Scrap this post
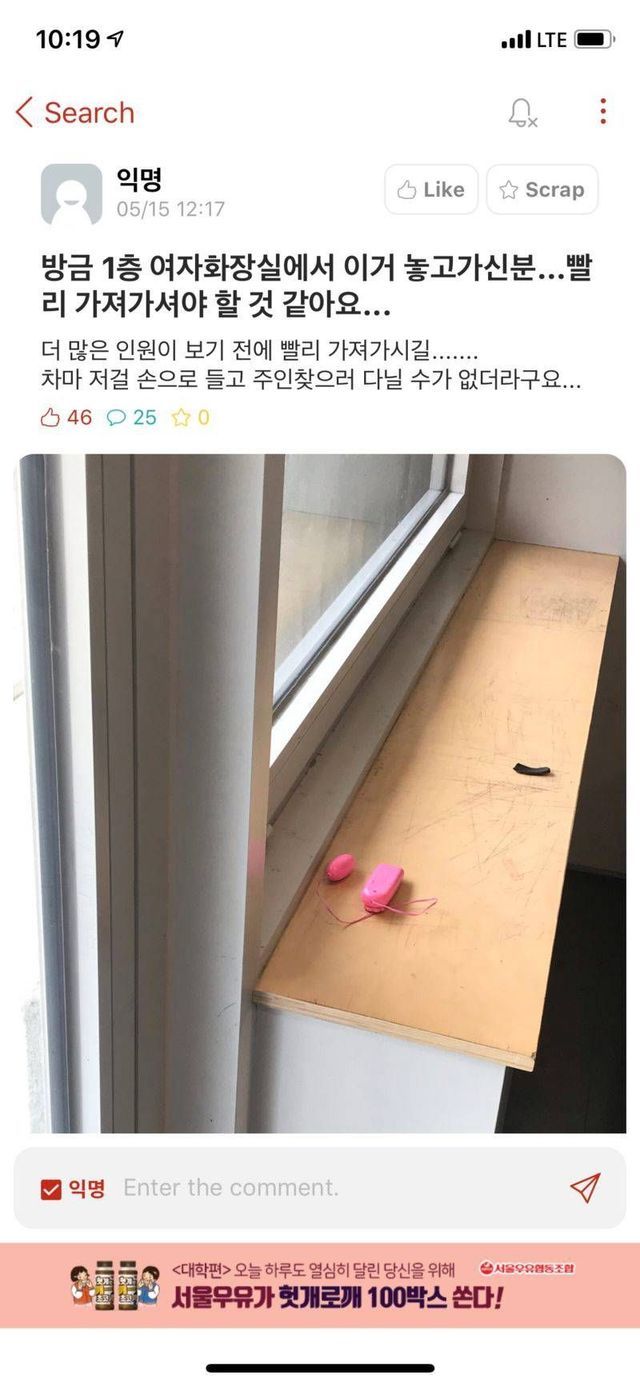Viewport: 640px width, 1386px height. coord(542,190)
